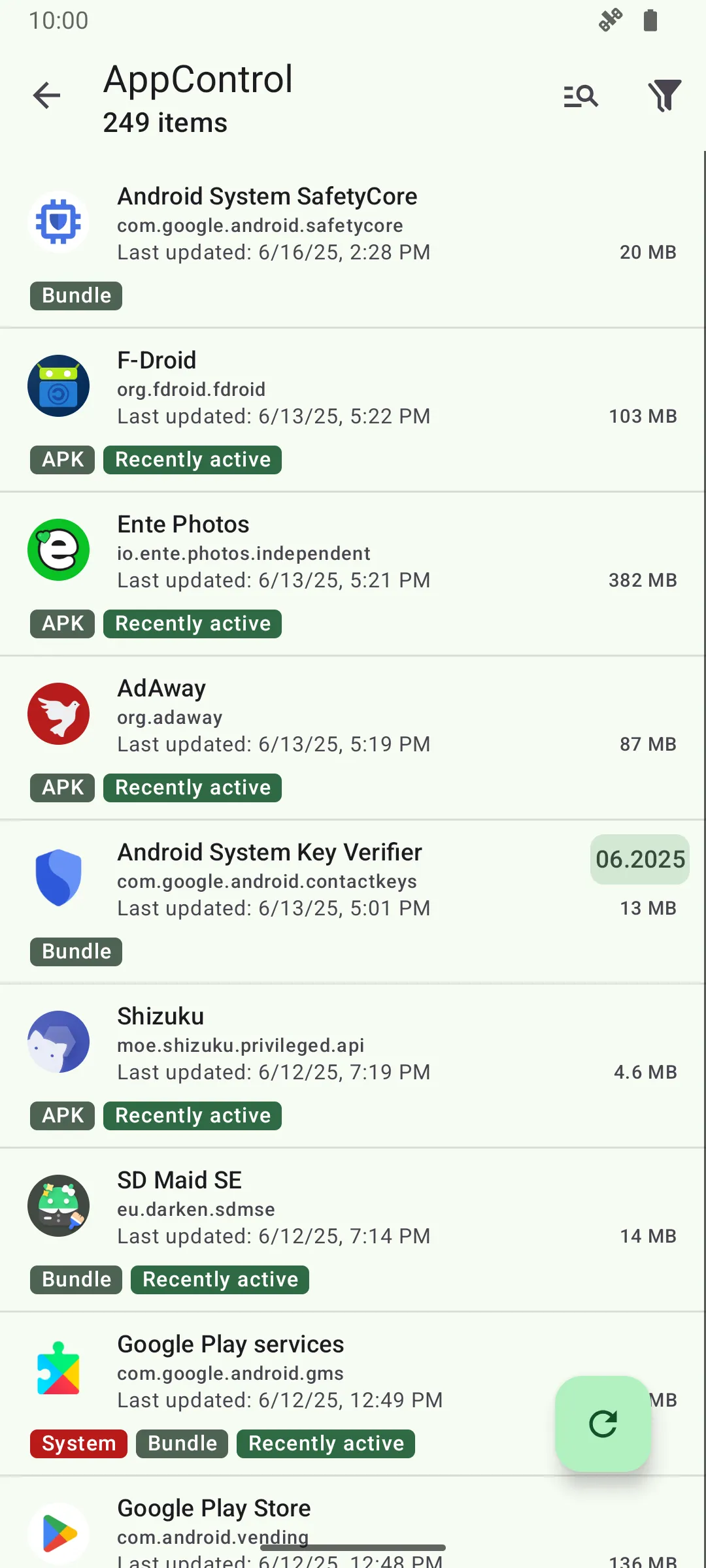Tap the Bundle chip under Android System SafetyCore
Image resolution: width=706 pixels, height=1568 pixels.
[x=76, y=295]
